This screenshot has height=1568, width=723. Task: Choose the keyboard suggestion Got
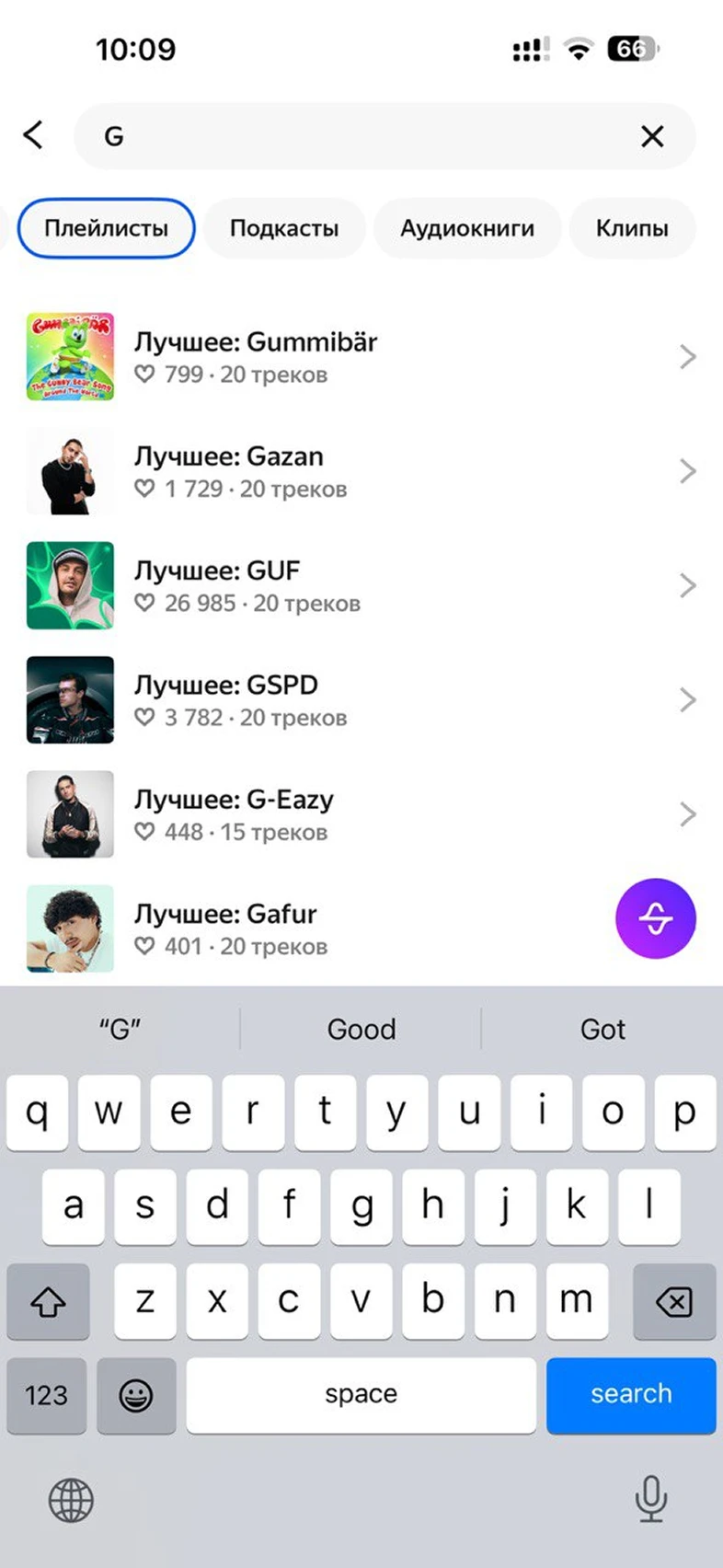pos(602,1029)
